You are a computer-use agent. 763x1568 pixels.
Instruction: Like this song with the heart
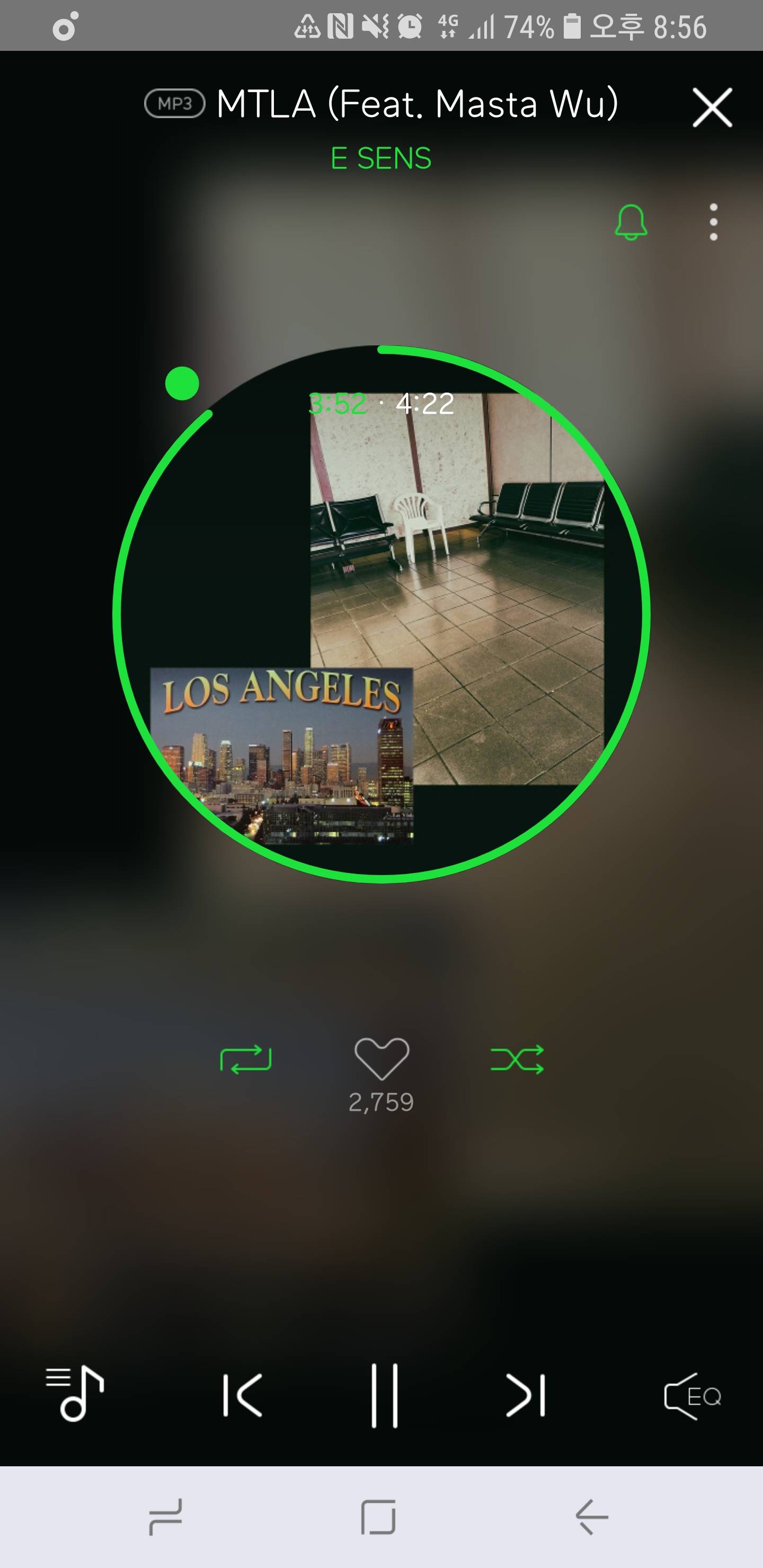tap(381, 1058)
